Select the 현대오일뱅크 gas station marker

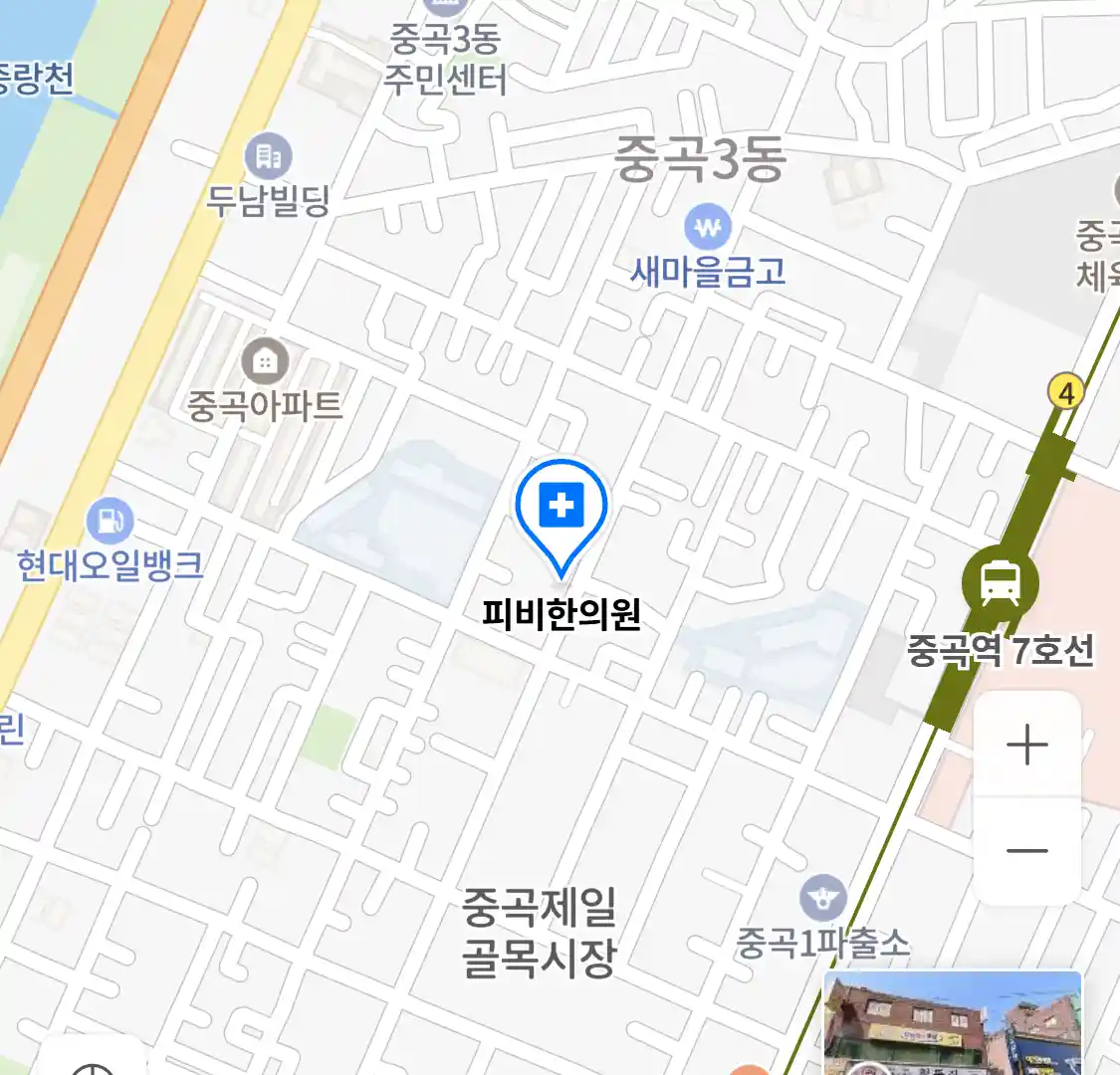click(x=110, y=521)
